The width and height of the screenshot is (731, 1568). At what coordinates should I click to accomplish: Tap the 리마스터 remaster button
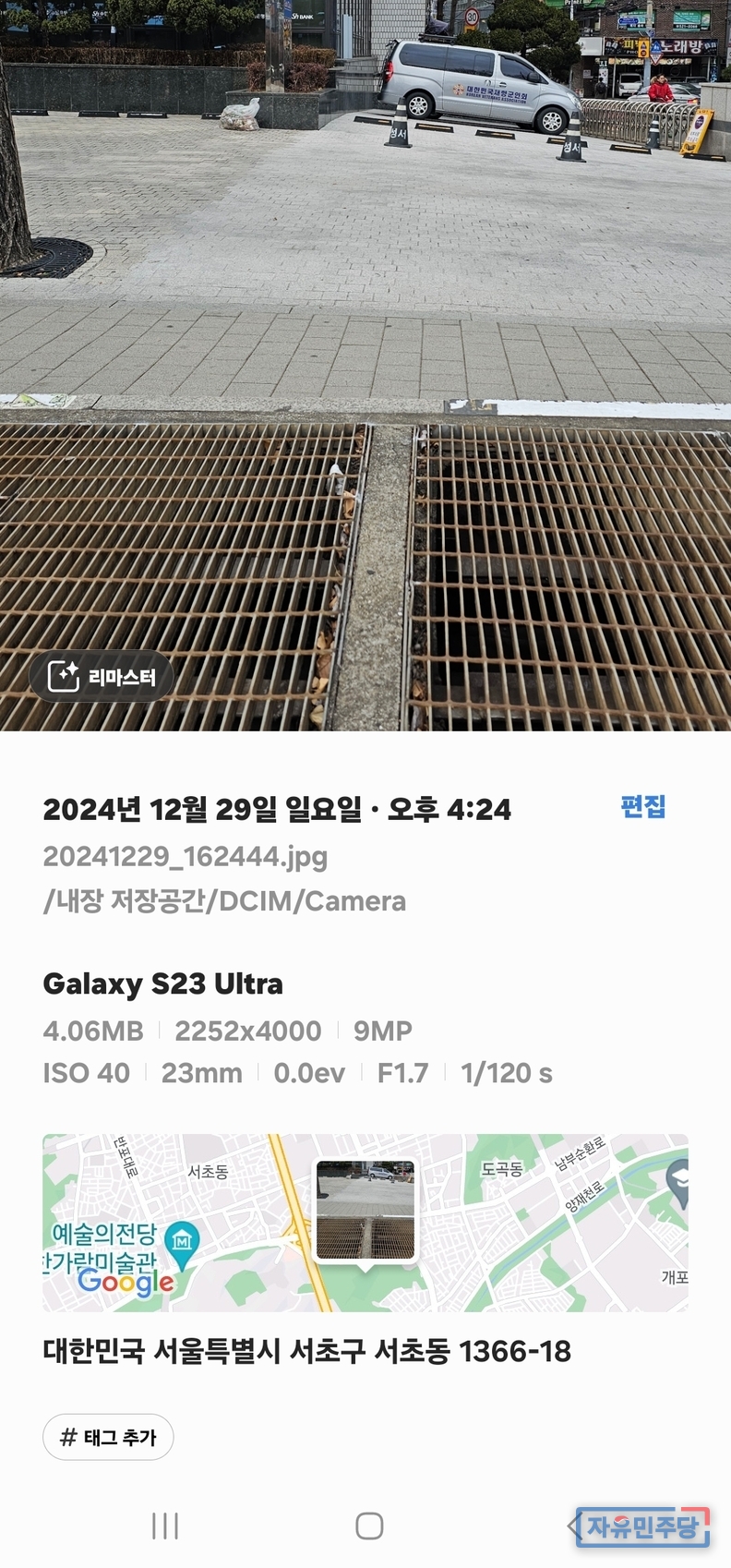point(102,677)
